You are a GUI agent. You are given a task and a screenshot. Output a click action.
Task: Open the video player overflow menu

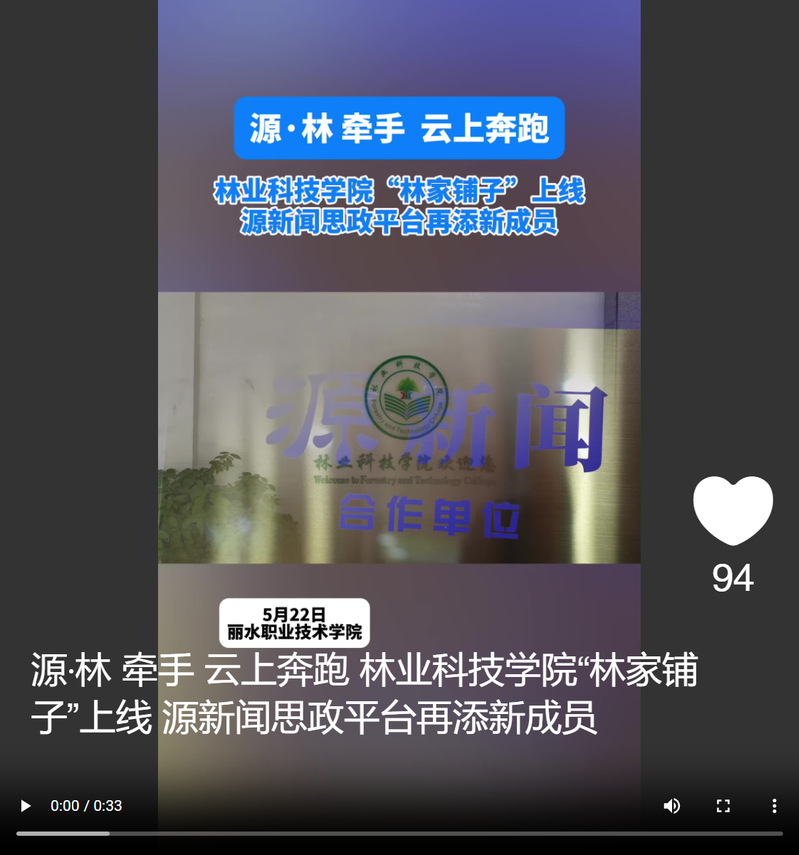(x=773, y=806)
